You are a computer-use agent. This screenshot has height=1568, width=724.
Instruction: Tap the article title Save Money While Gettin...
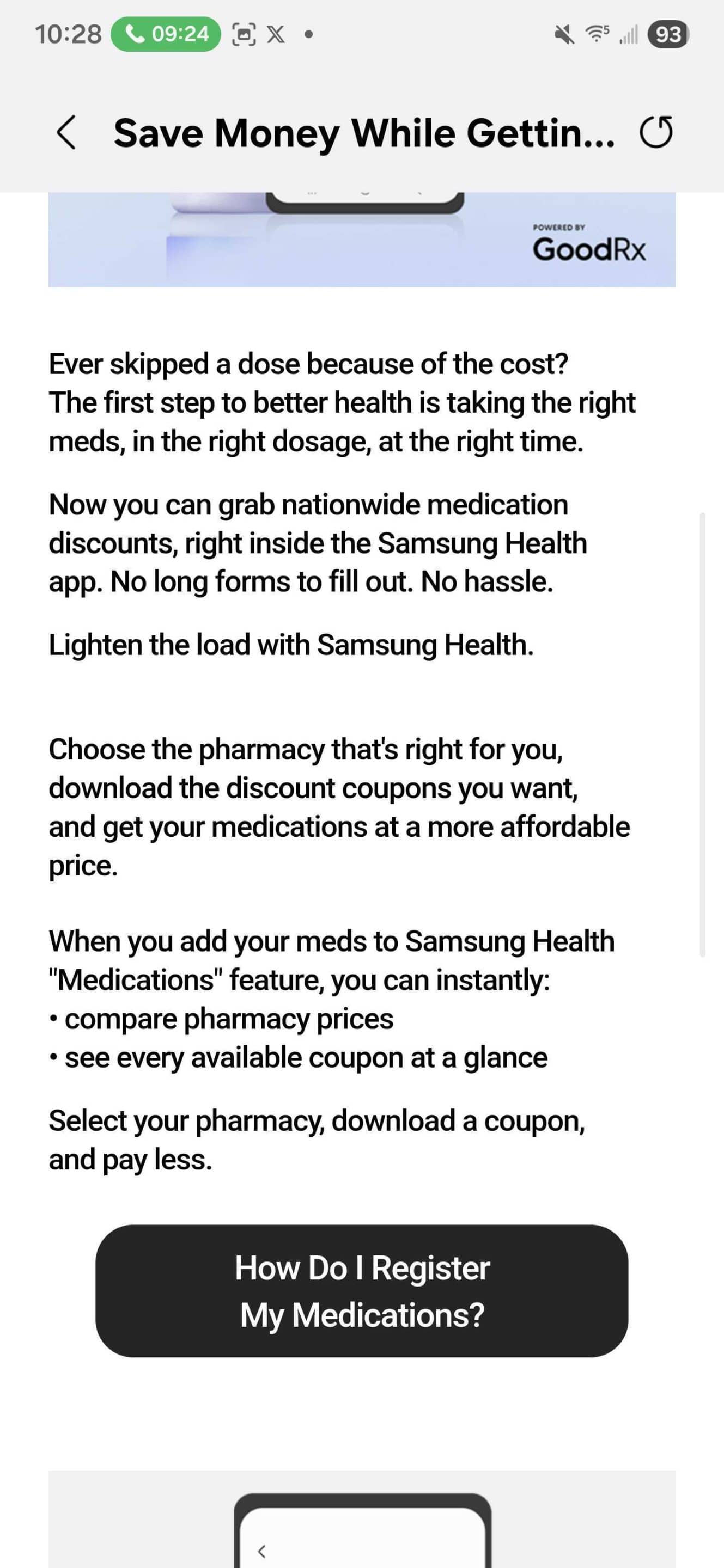click(x=362, y=133)
